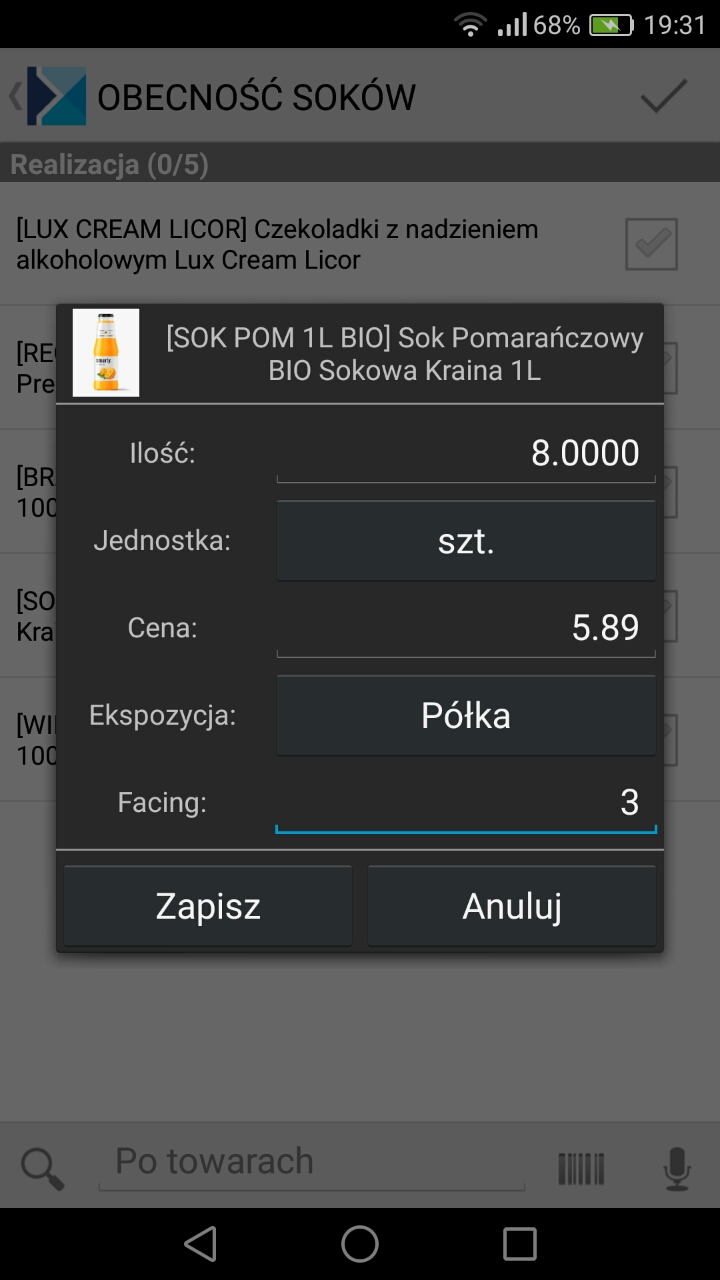Open the Jednostka unit dropdown
This screenshot has height=1280, width=720.
tap(466, 541)
